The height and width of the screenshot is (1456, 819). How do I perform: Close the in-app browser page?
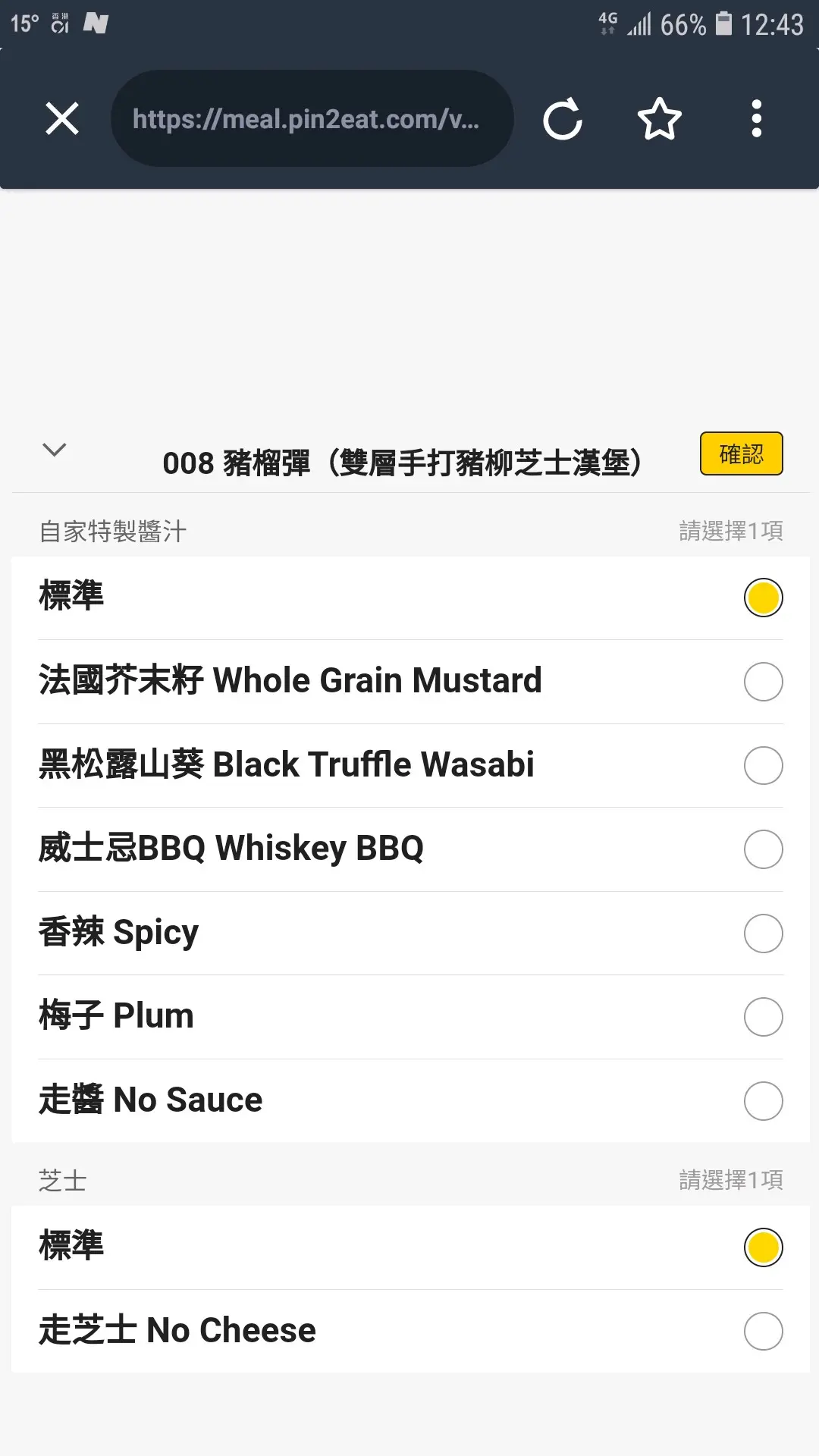click(x=62, y=119)
